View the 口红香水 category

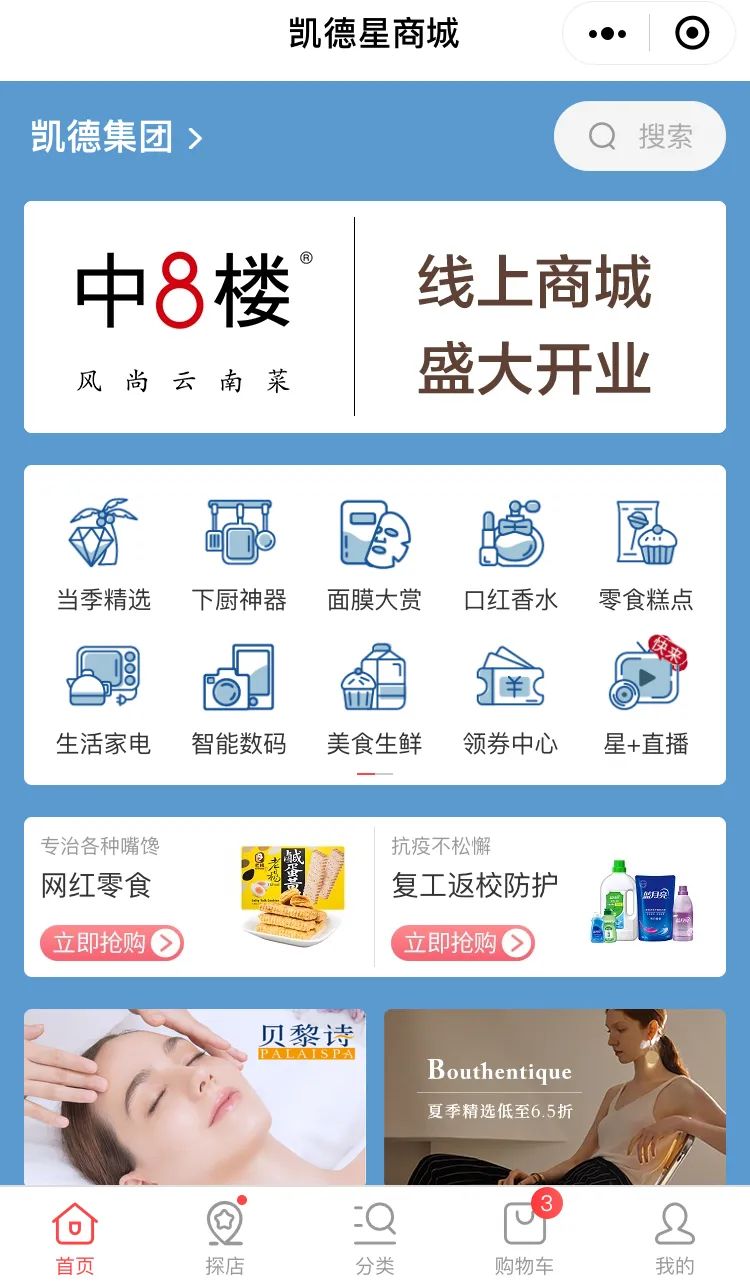511,555
